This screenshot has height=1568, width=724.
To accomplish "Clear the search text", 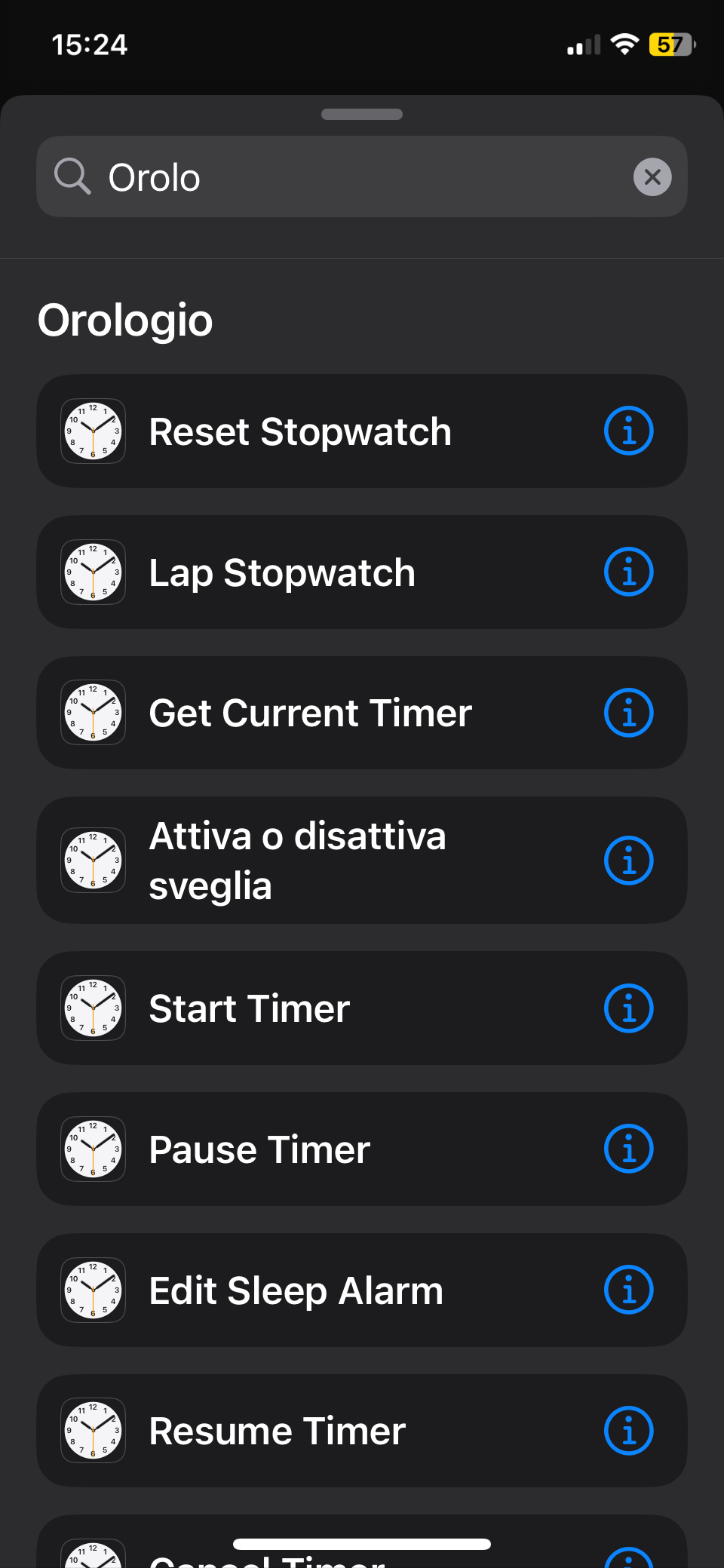I will click(652, 177).
